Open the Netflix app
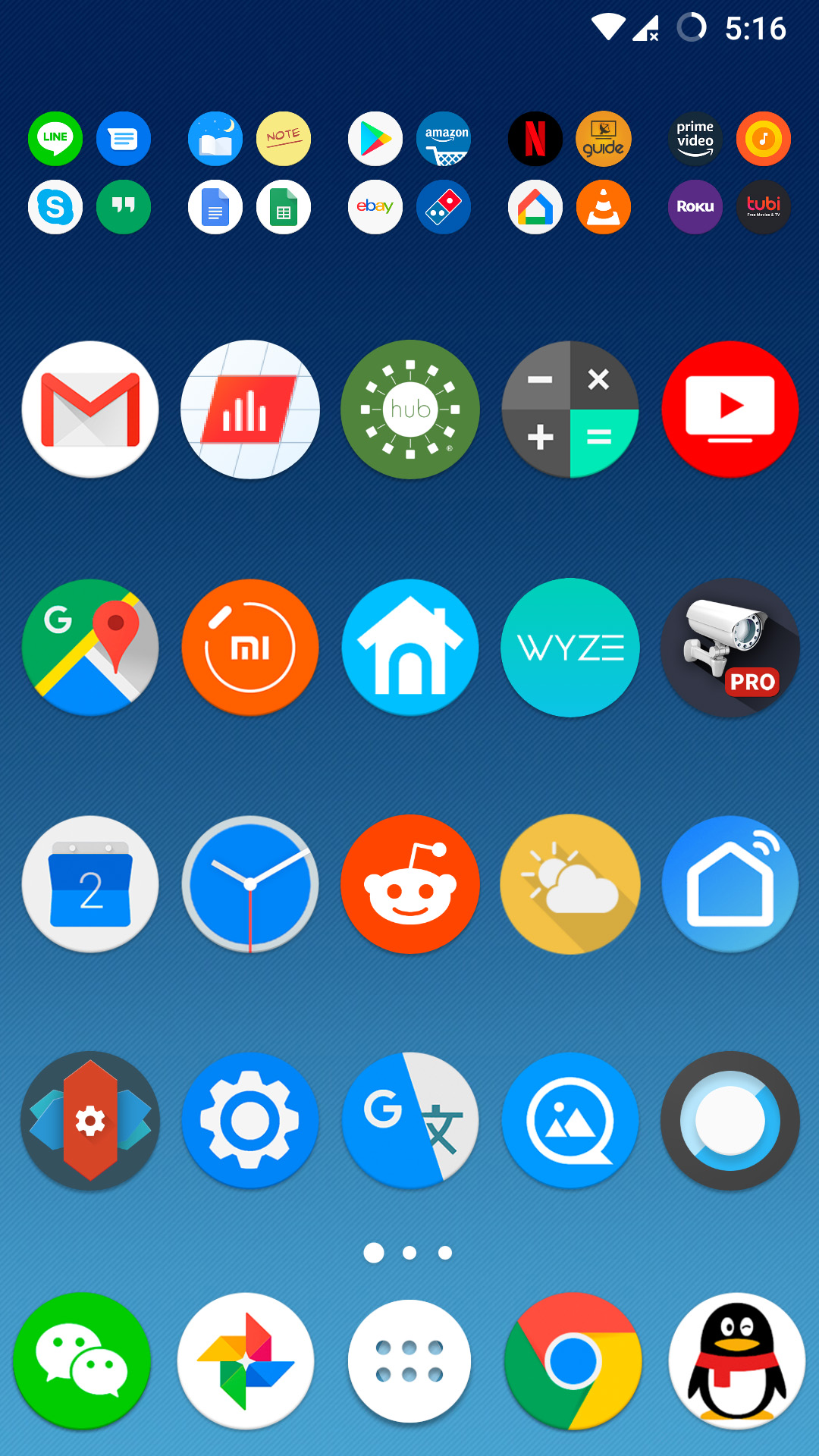 point(535,139)
